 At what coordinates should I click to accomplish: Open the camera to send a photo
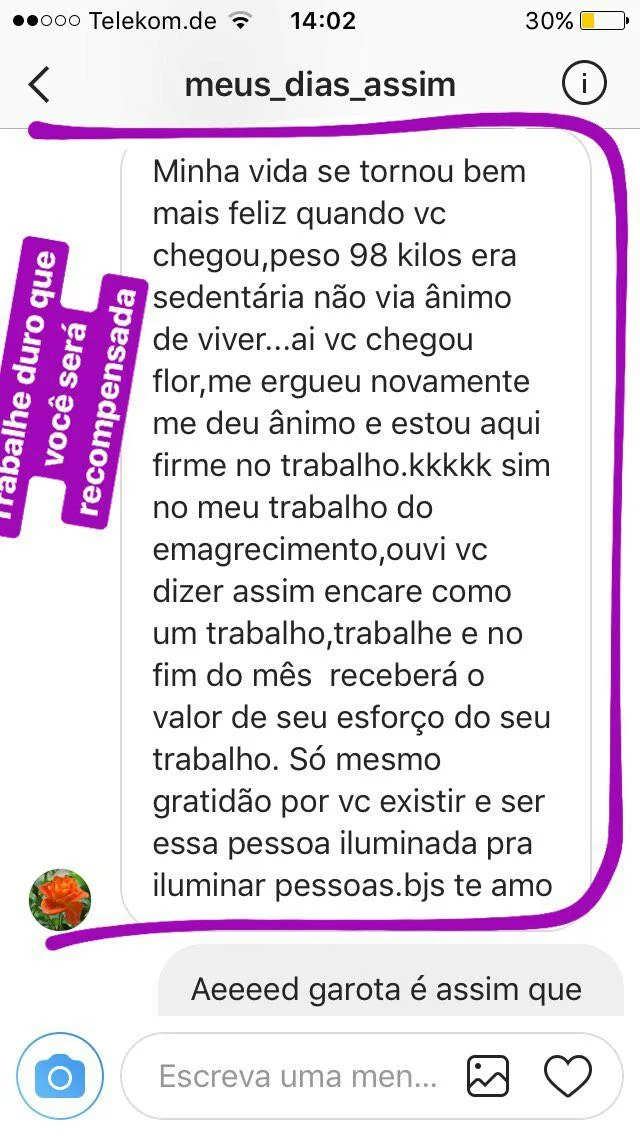60,1077
